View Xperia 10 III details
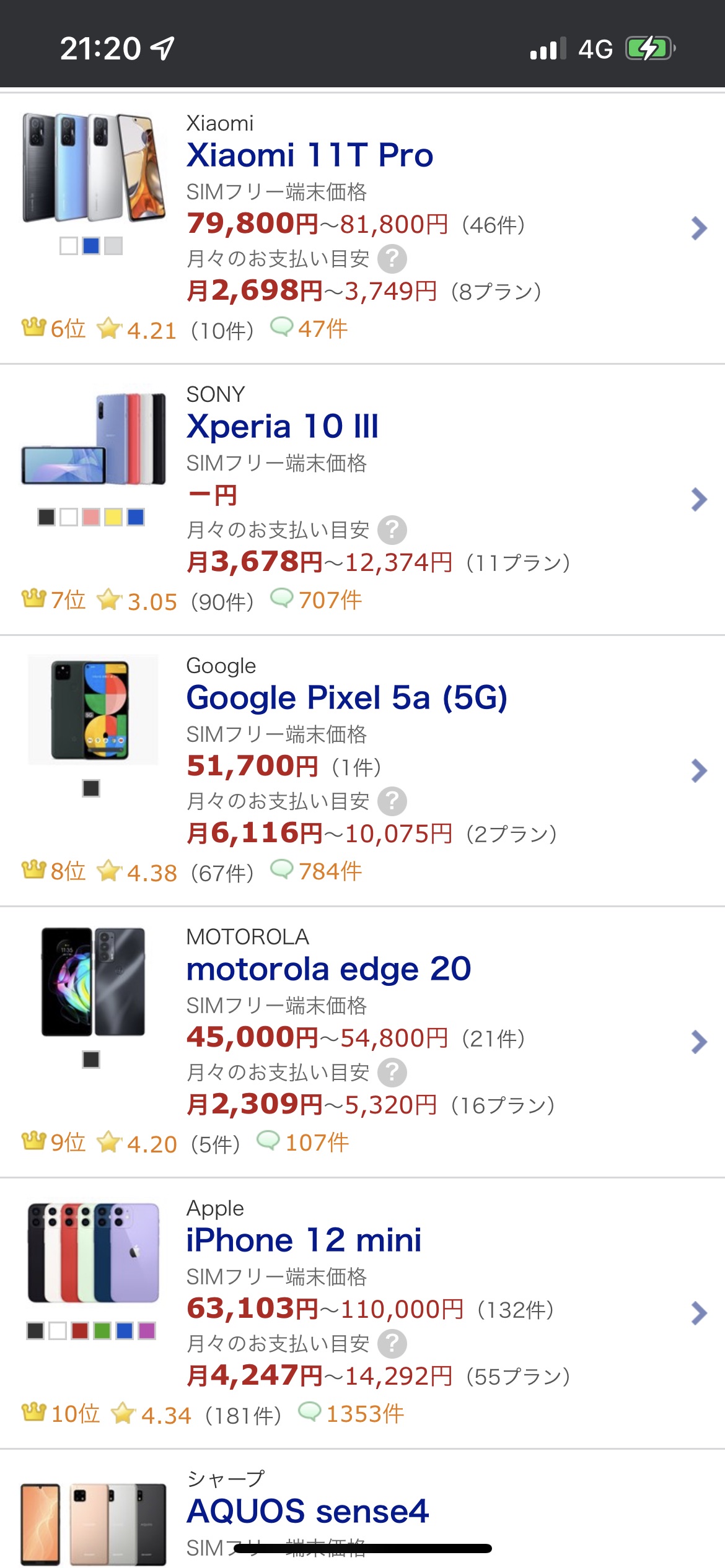The width and height of the screenshot is (725, 1568). pyautogui.click(x=283, y=427)
